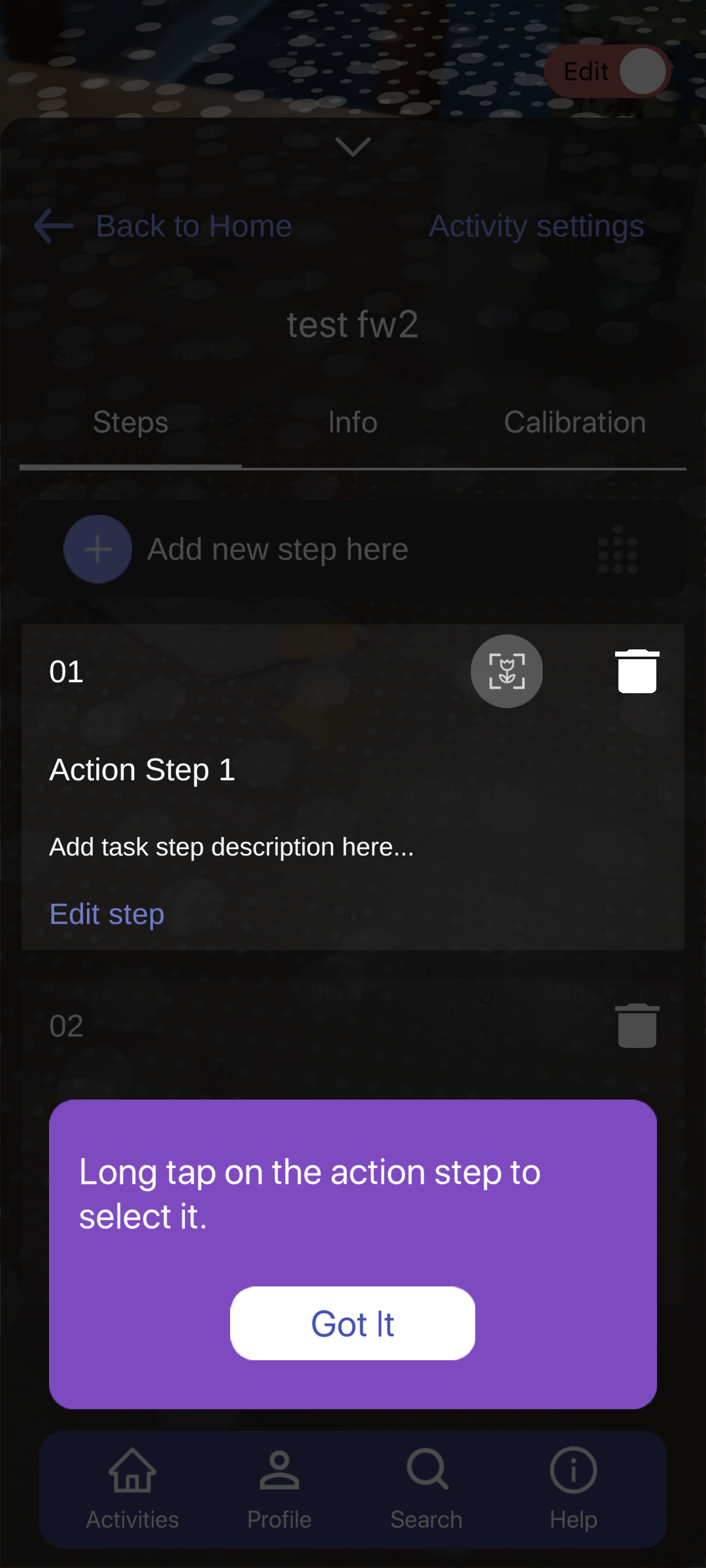Image resolution: width=706 pixels, height=1568 pixels.
Task: Delete step 02 with the trash icon
Action: tap(637, 1026)
